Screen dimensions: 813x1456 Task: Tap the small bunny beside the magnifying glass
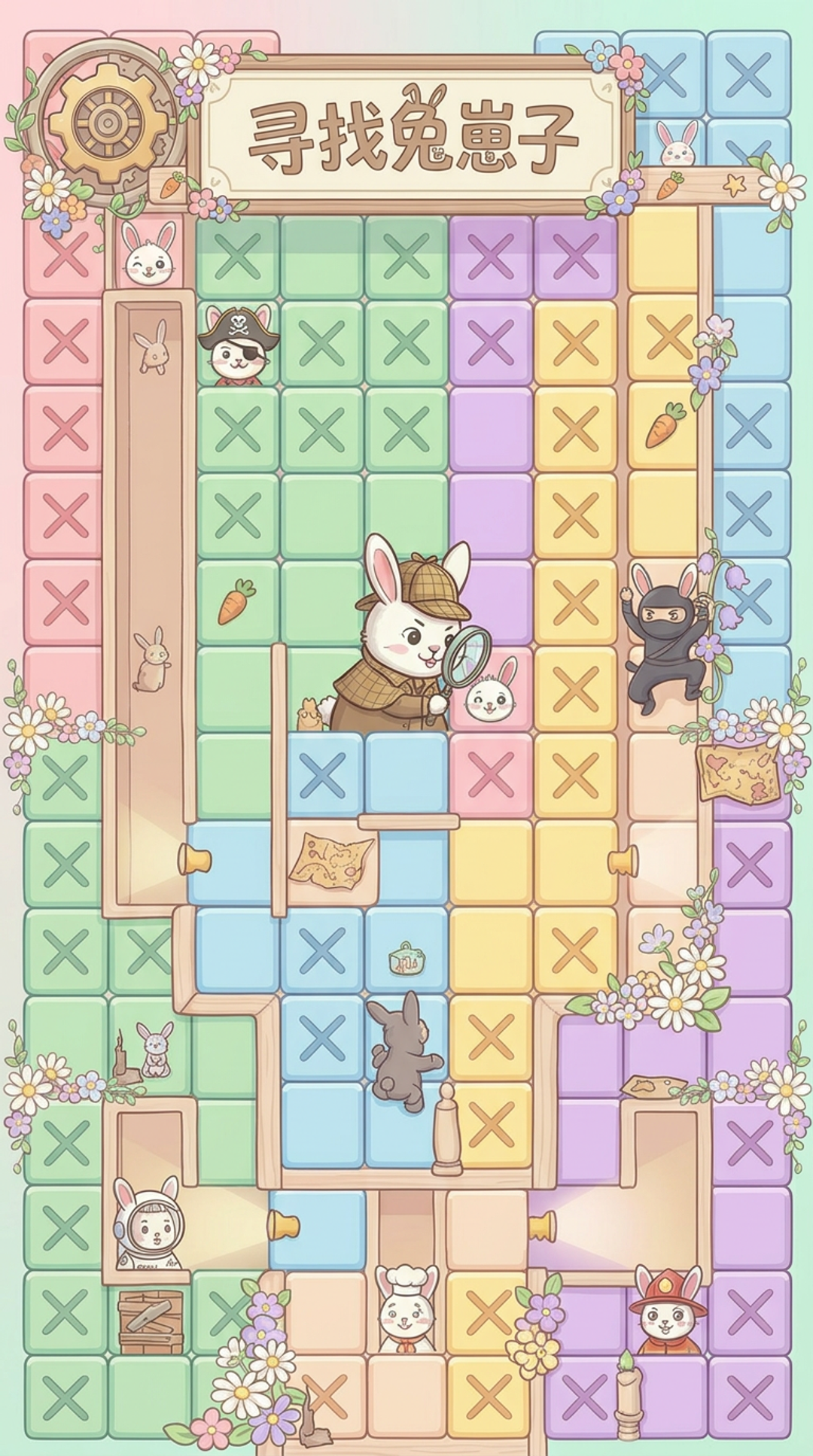click(x=492, y=691)
